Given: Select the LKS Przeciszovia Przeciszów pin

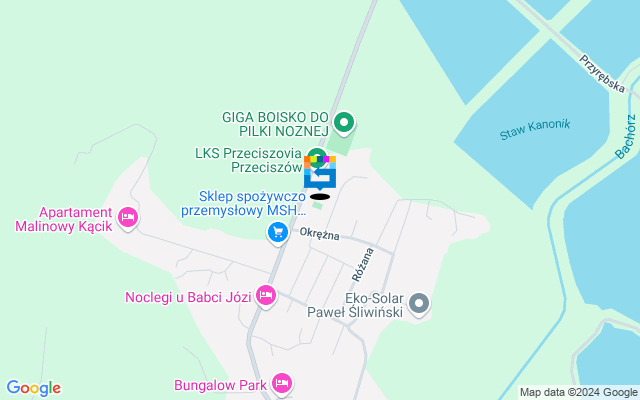Looking at the screenshot, I should (314, 156).
